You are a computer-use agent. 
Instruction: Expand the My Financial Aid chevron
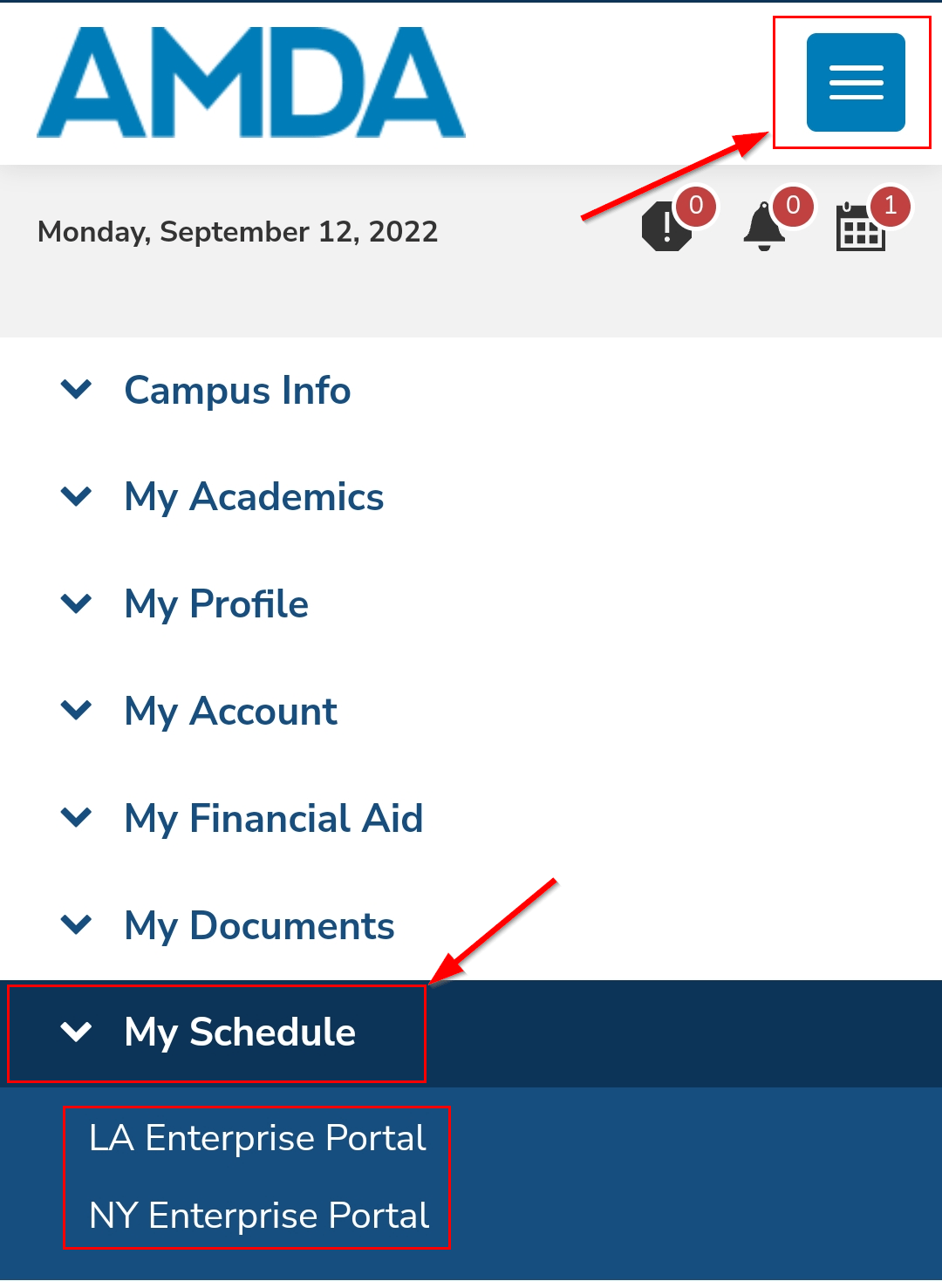(x=76, y=816)
